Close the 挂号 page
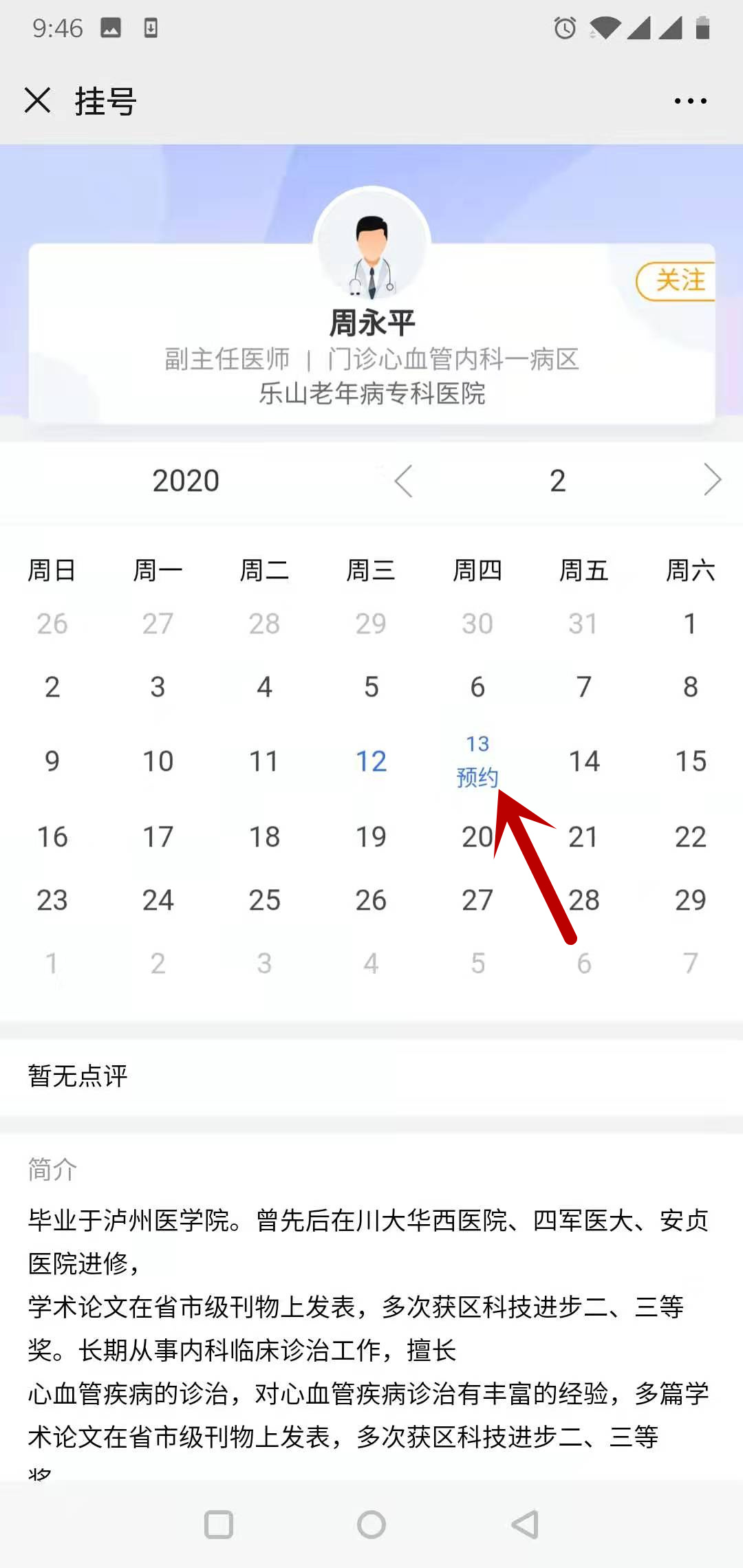This screenshot has height=1568, width=743. pyautogui.click(x=37, y=100)
